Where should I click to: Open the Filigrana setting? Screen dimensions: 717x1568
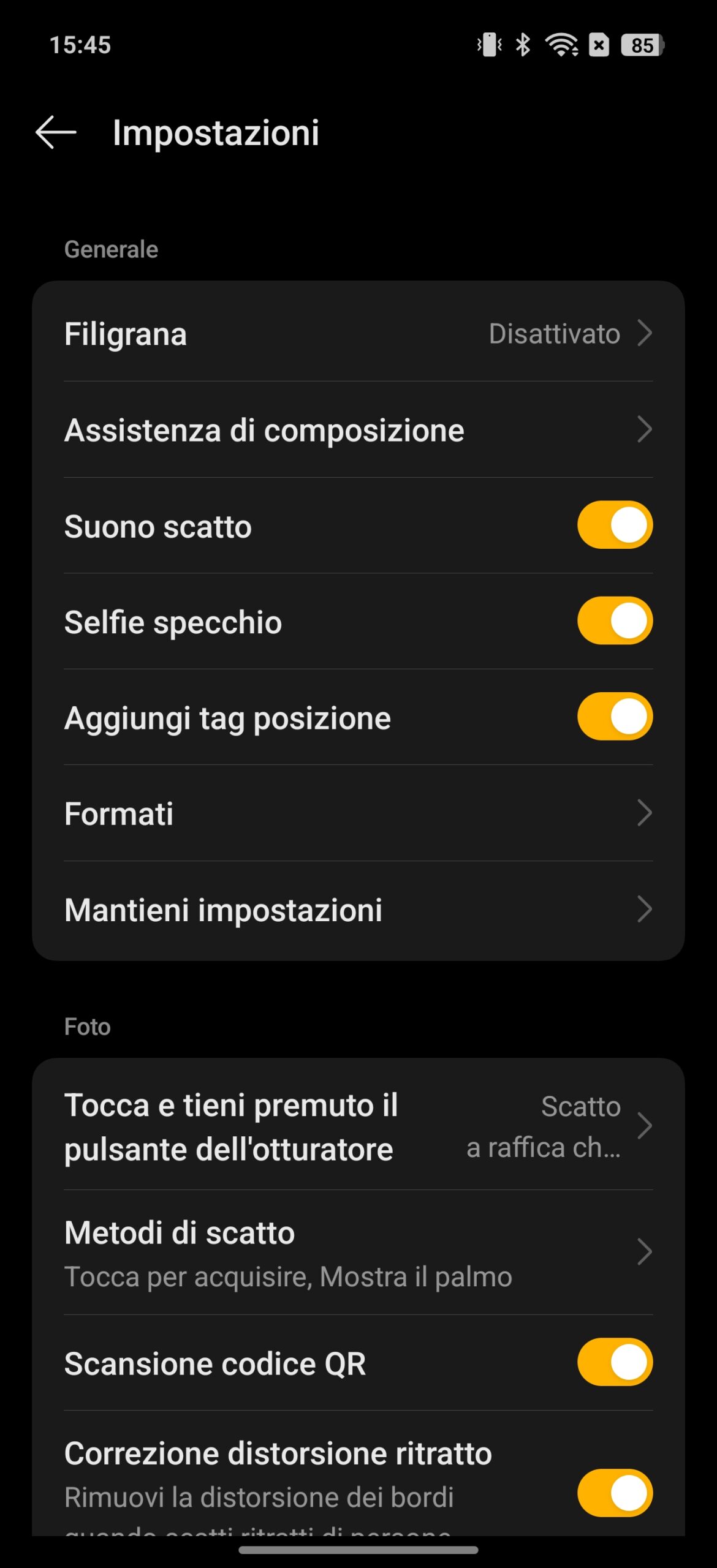pos(358,334)
